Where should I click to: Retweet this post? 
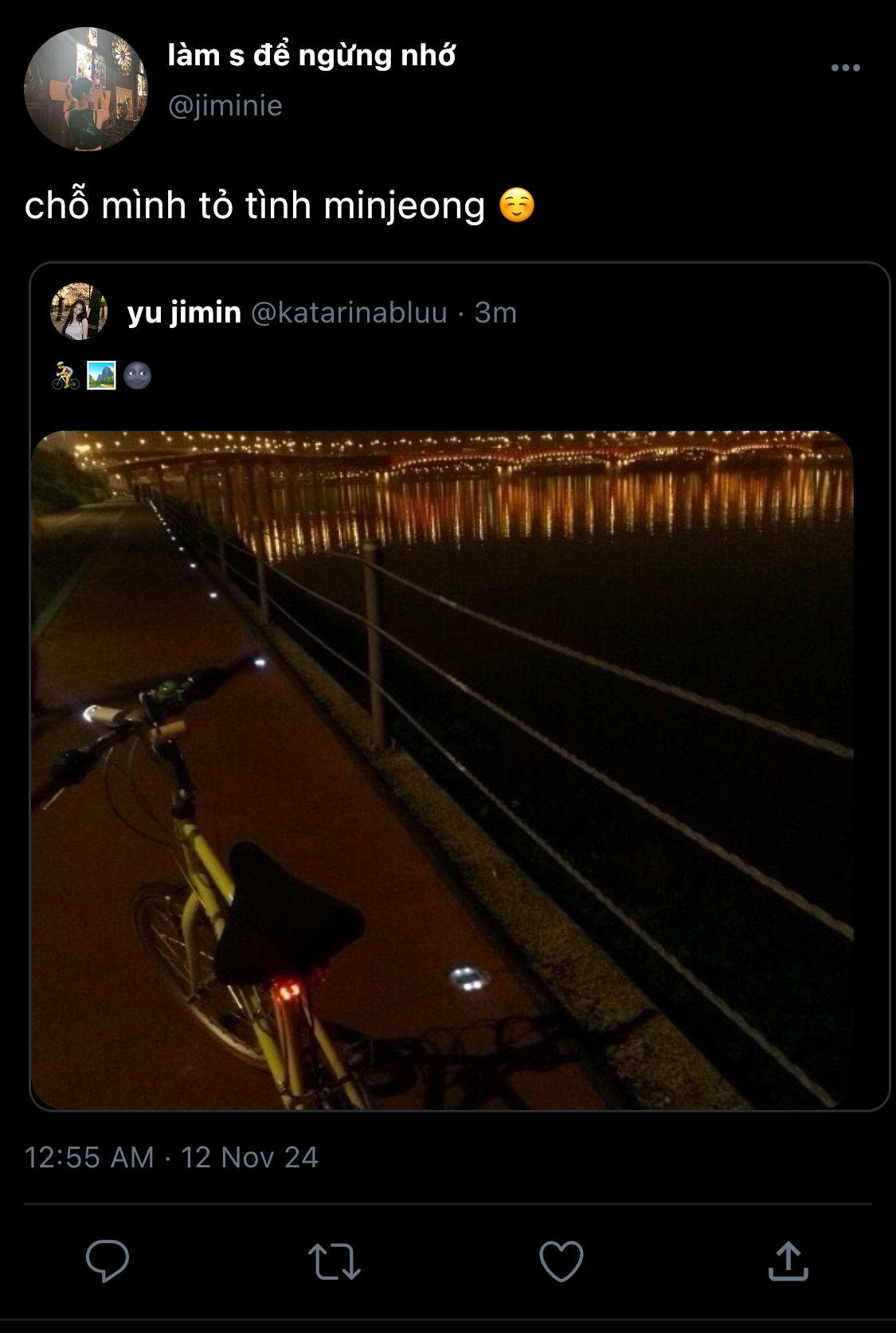pos(335,1261)
